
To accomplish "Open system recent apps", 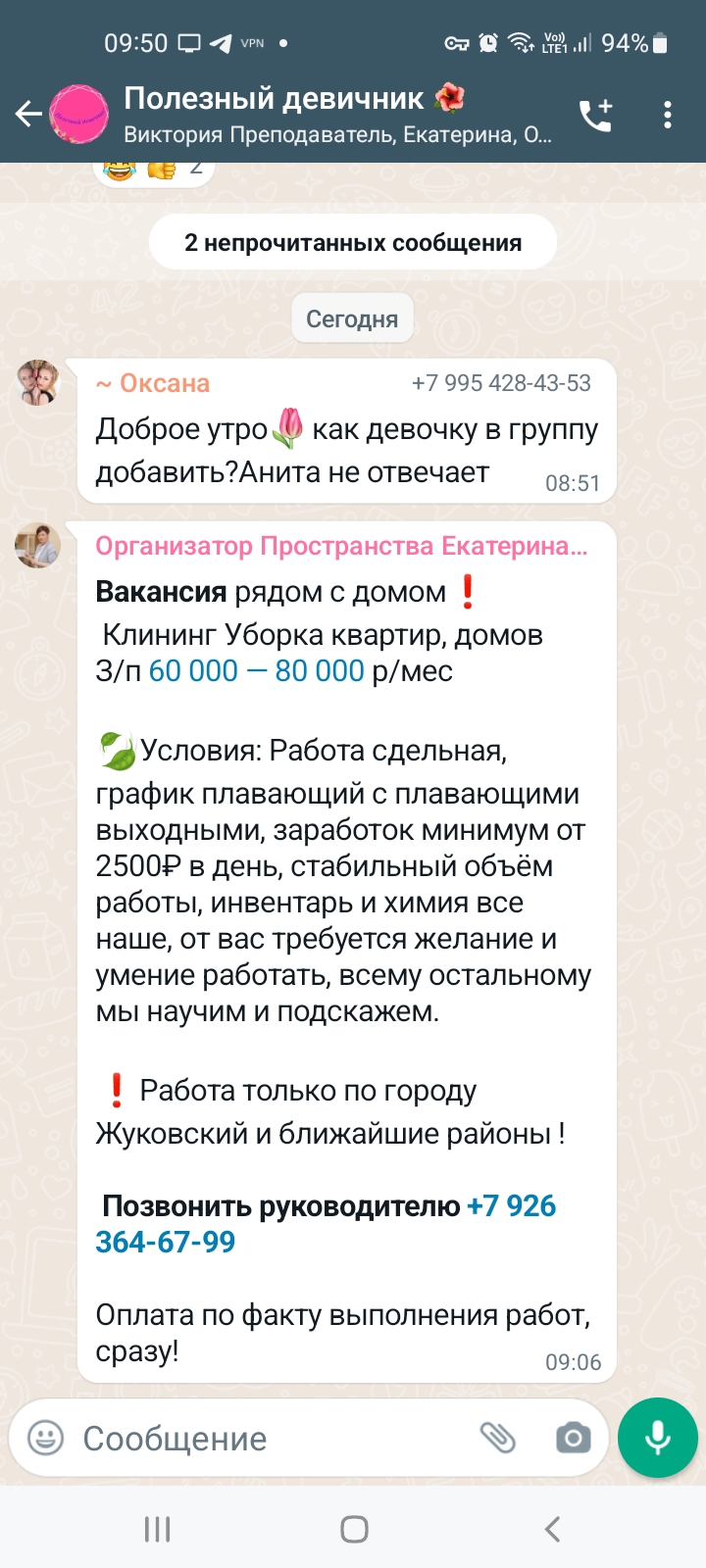I will tap(157, 1529).
